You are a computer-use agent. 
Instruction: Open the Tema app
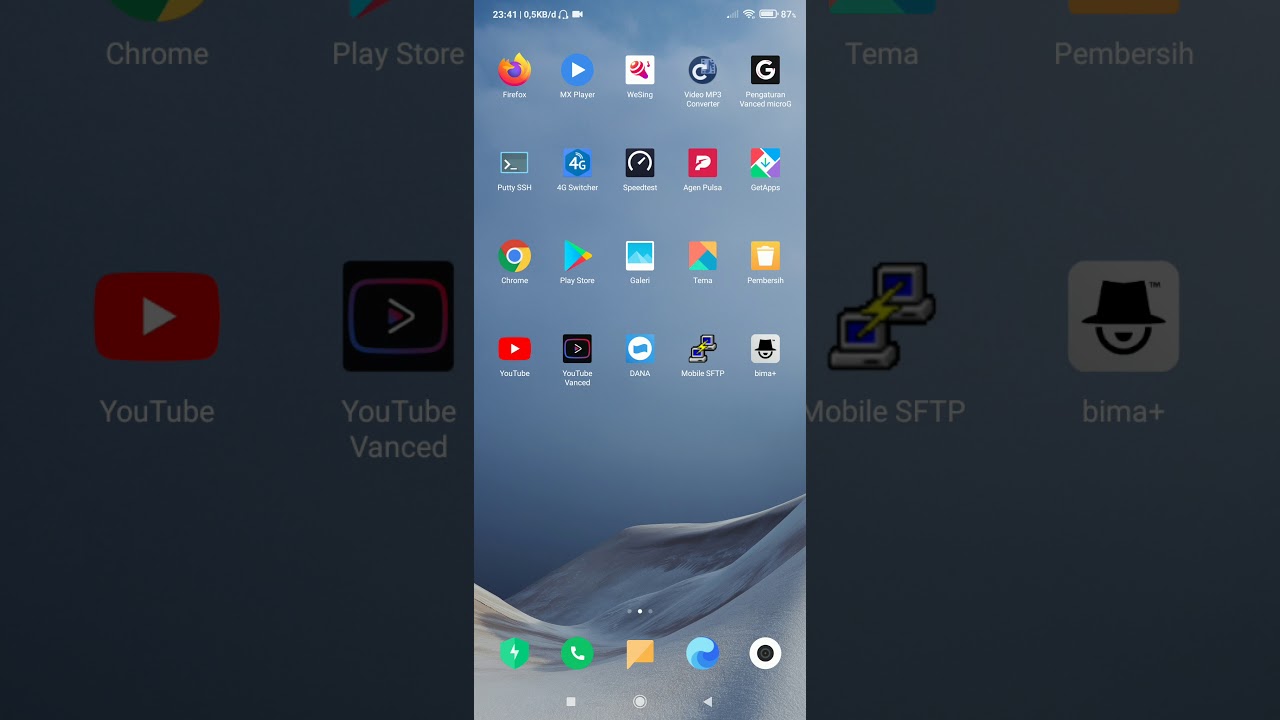click(703, 256)
